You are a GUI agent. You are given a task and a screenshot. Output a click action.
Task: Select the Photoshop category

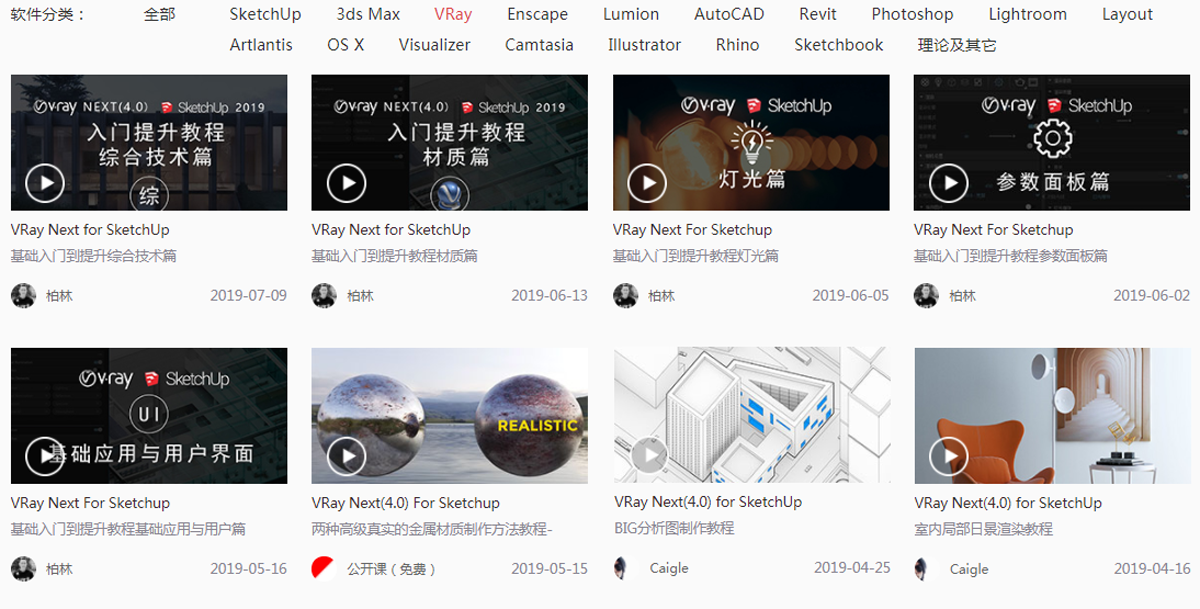[912, 15]
